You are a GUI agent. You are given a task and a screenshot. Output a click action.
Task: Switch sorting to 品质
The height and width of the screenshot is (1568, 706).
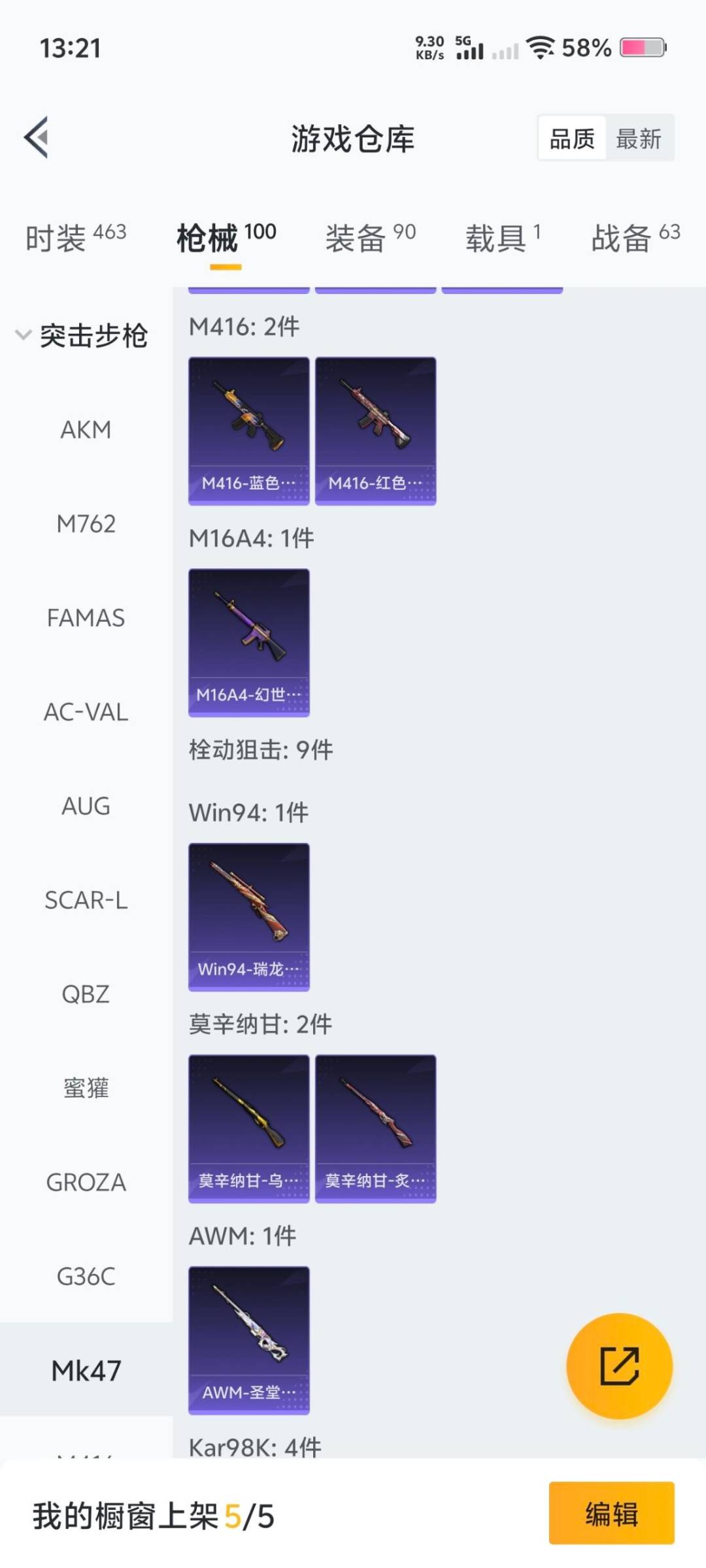tap(572, 138)
